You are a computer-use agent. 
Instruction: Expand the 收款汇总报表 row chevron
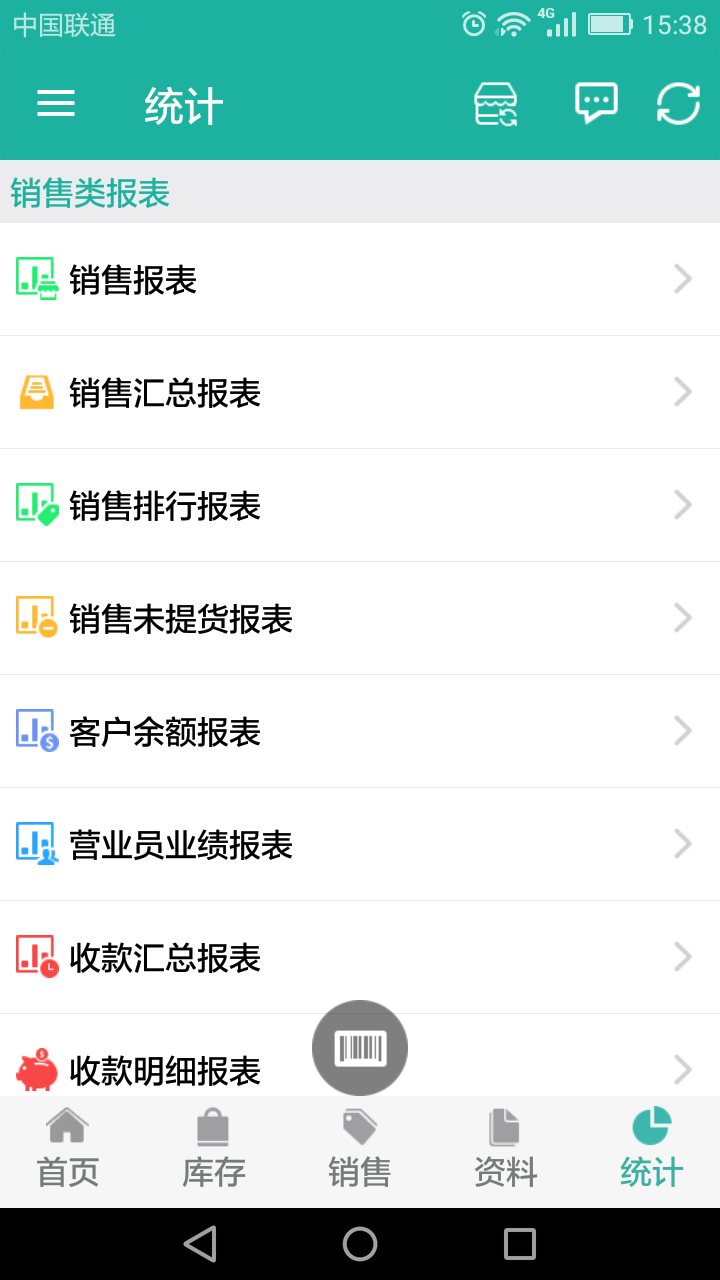point(682,957)
